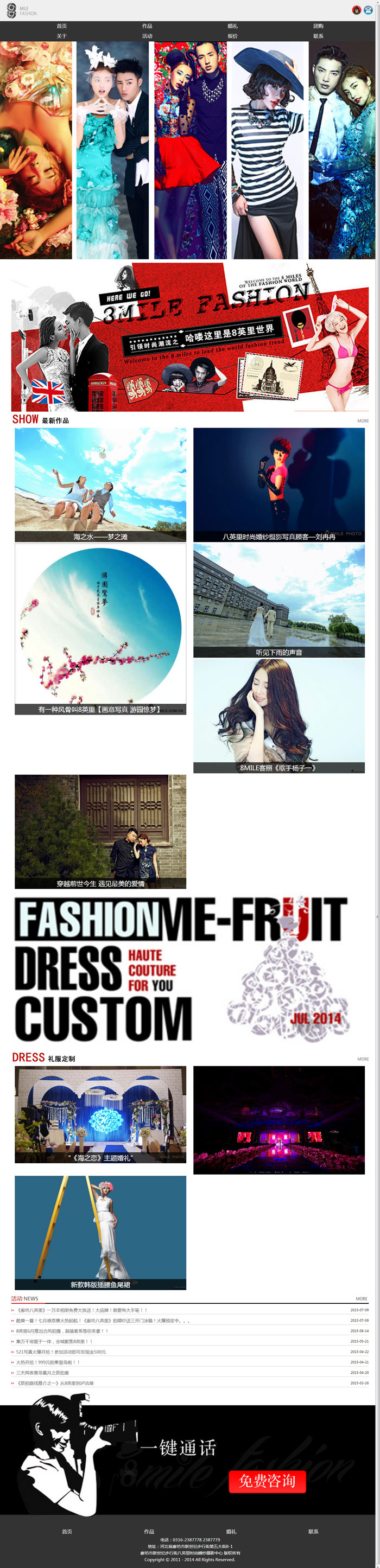Screen dimensions: 380x1568
Task: Open 作品 in the top menu
Action: point(147,26)
